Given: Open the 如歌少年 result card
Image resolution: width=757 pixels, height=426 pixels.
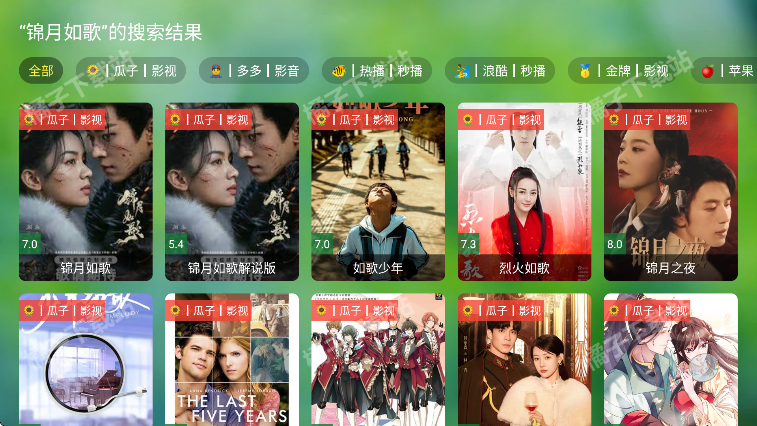Looking at the screenshot, I should (378, 191).
